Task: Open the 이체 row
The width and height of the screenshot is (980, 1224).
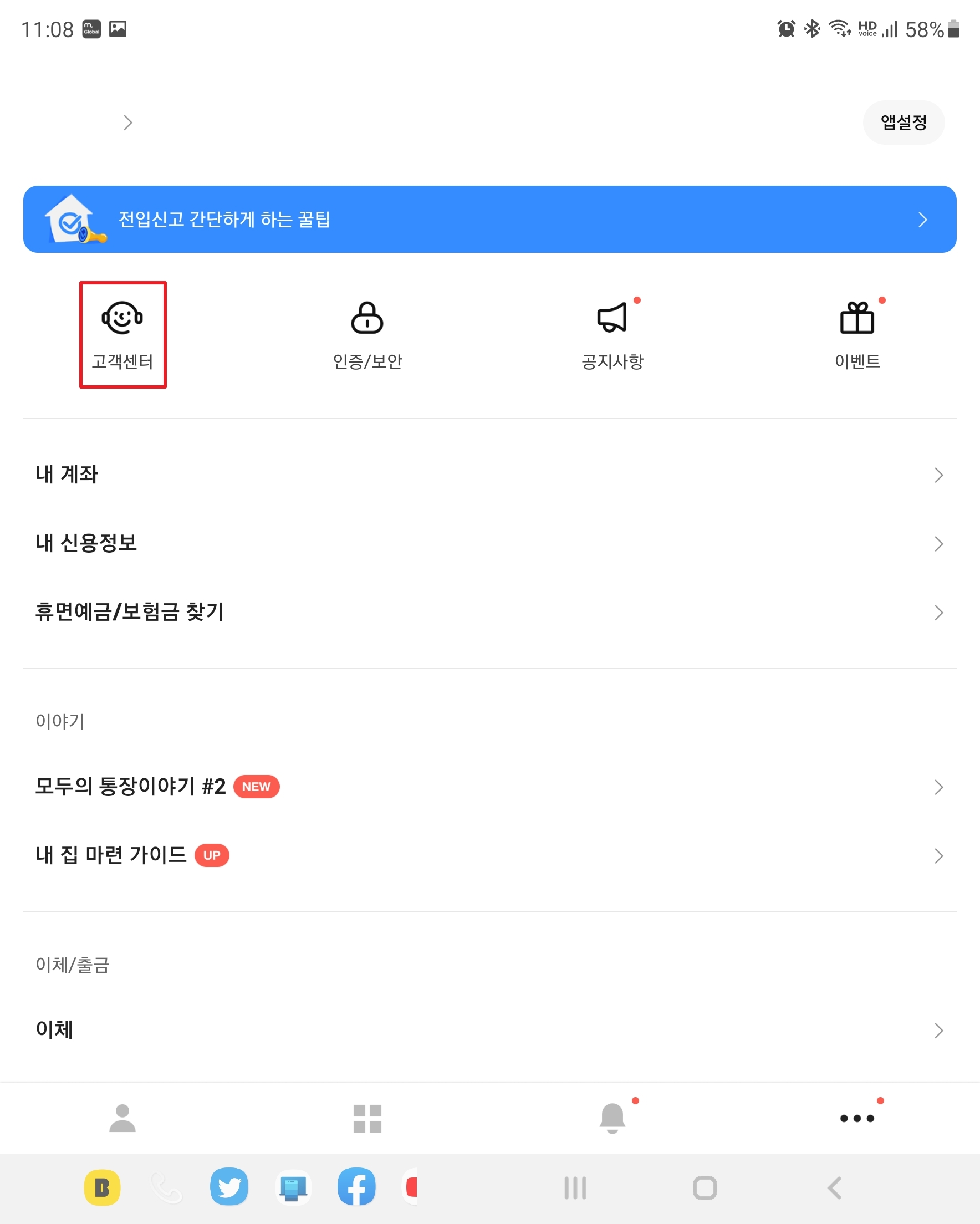Action: [x=489, y=1030]
